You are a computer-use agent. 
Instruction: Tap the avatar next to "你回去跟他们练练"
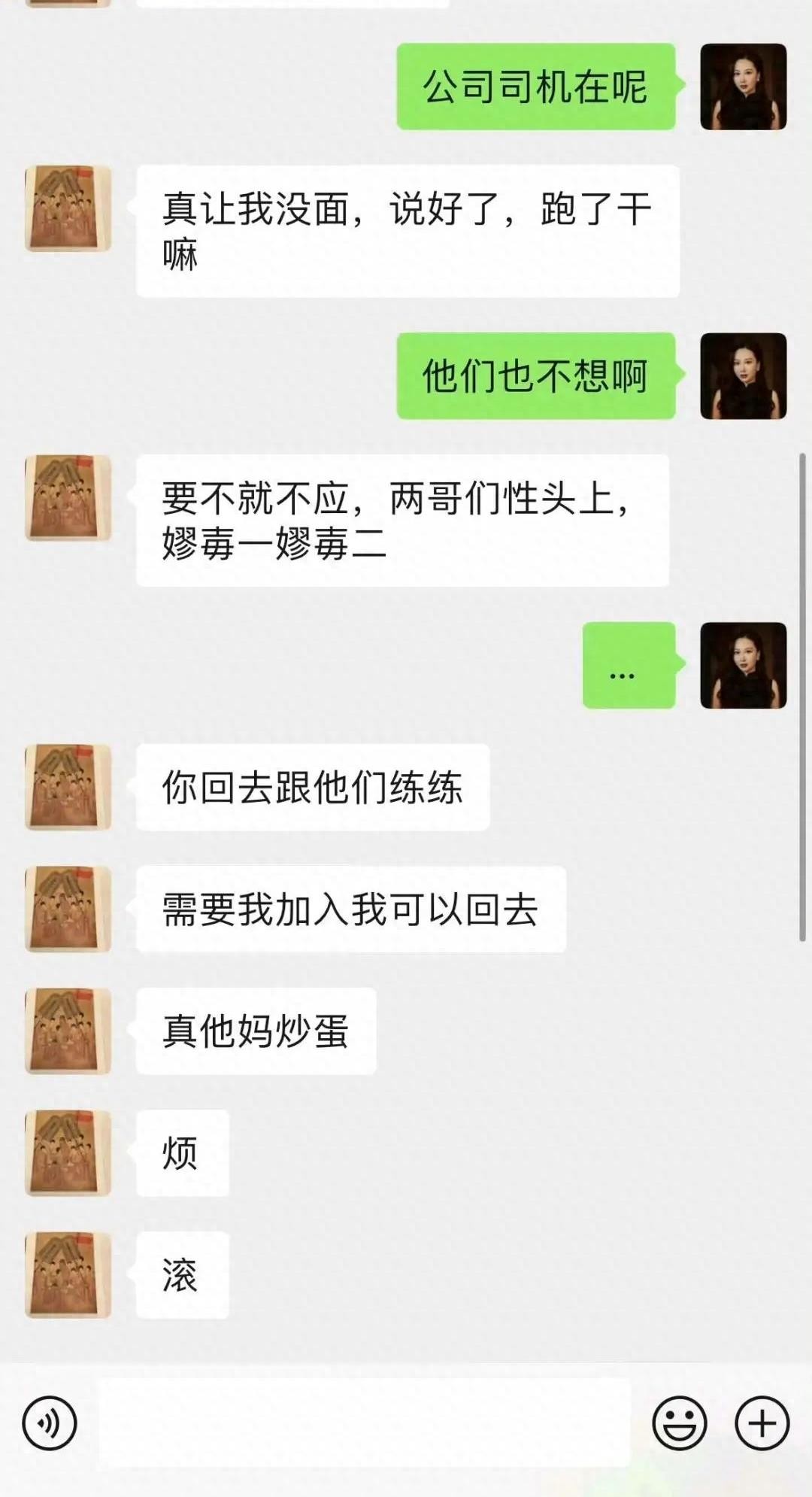[x=68, y=787]
